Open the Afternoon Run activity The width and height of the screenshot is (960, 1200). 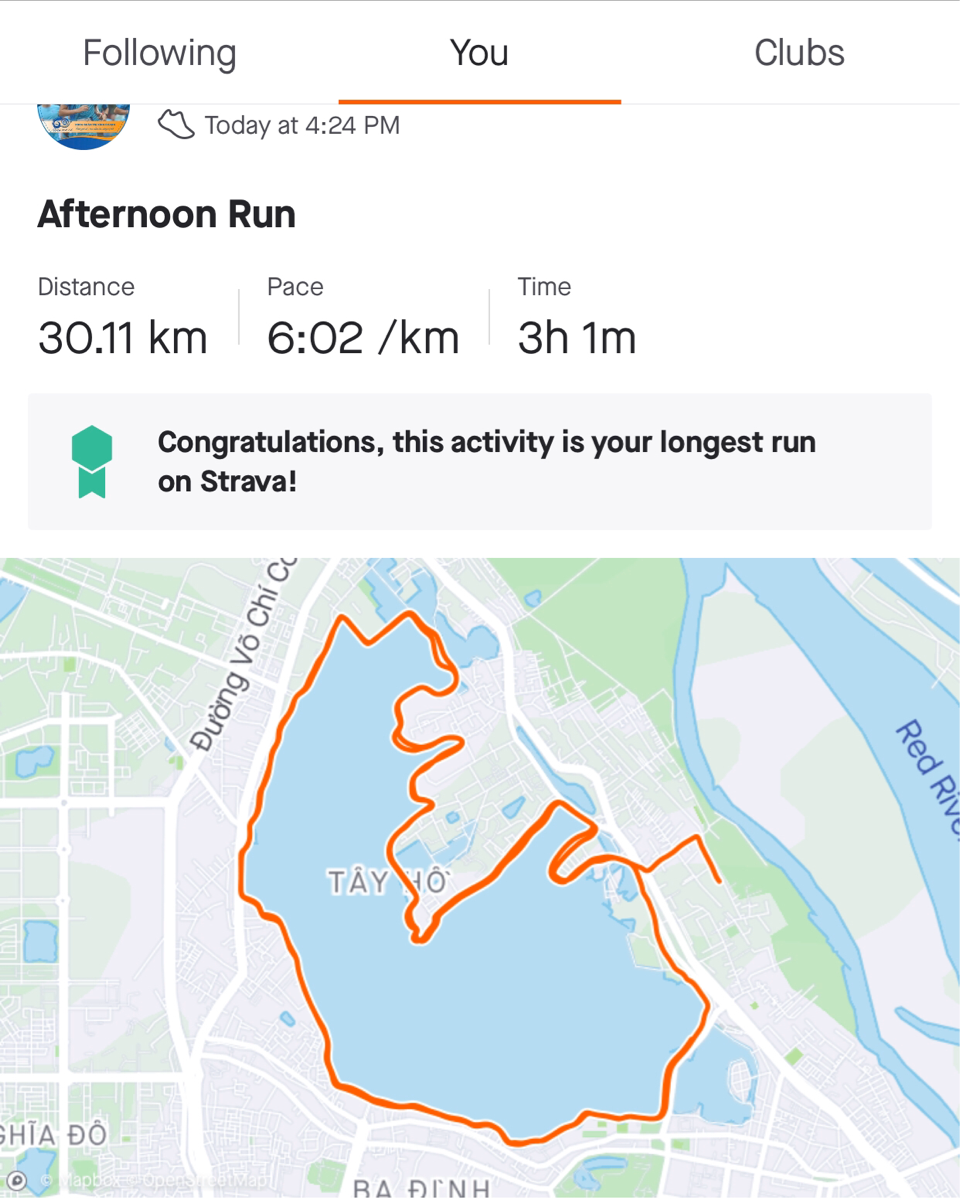pyautogui.click(x=166, y=215)
